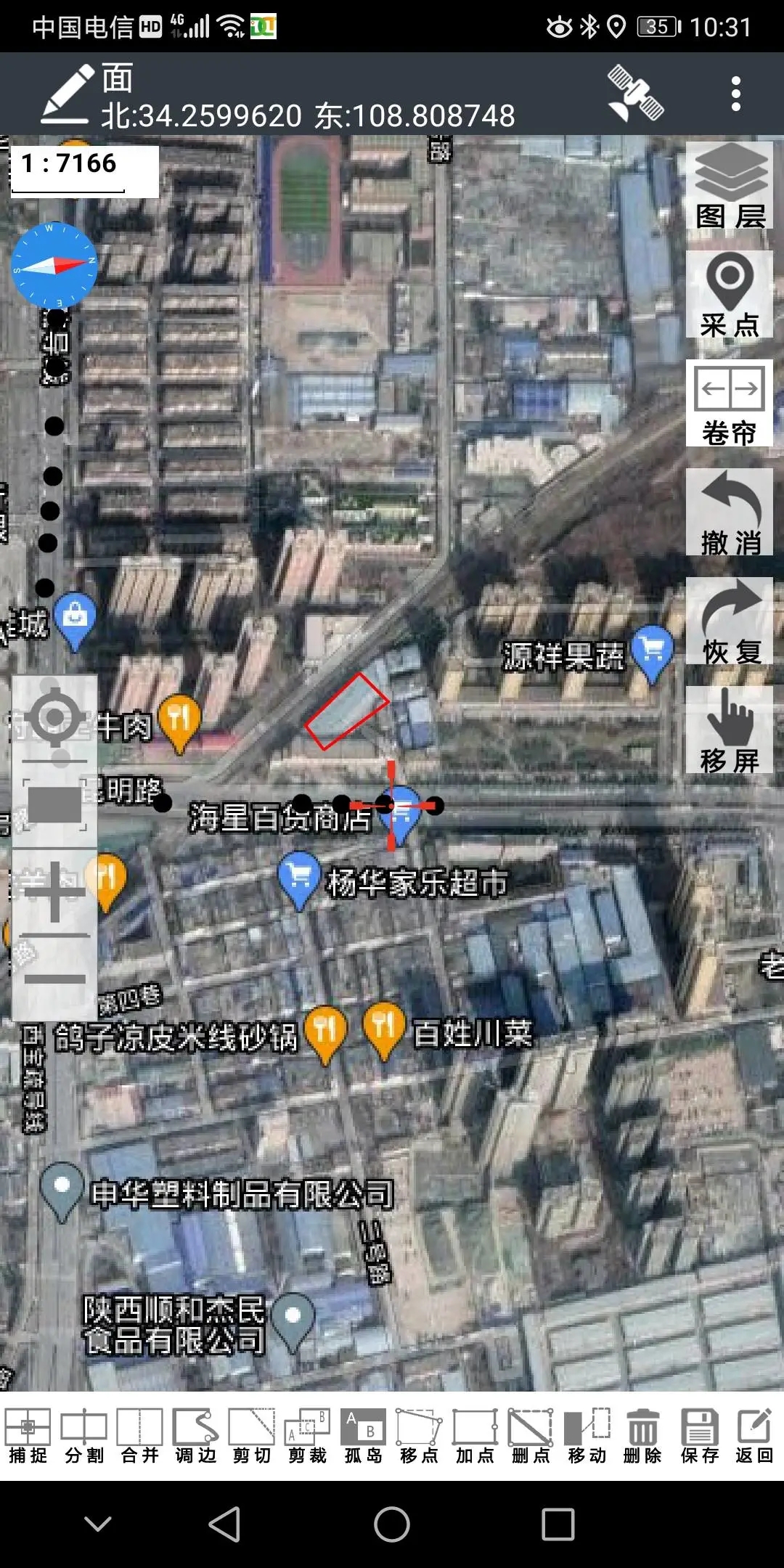The height and width of the screenshot is (1568, 784).
Task: Open the 图层 layers panel
Action: coord(728,185)
